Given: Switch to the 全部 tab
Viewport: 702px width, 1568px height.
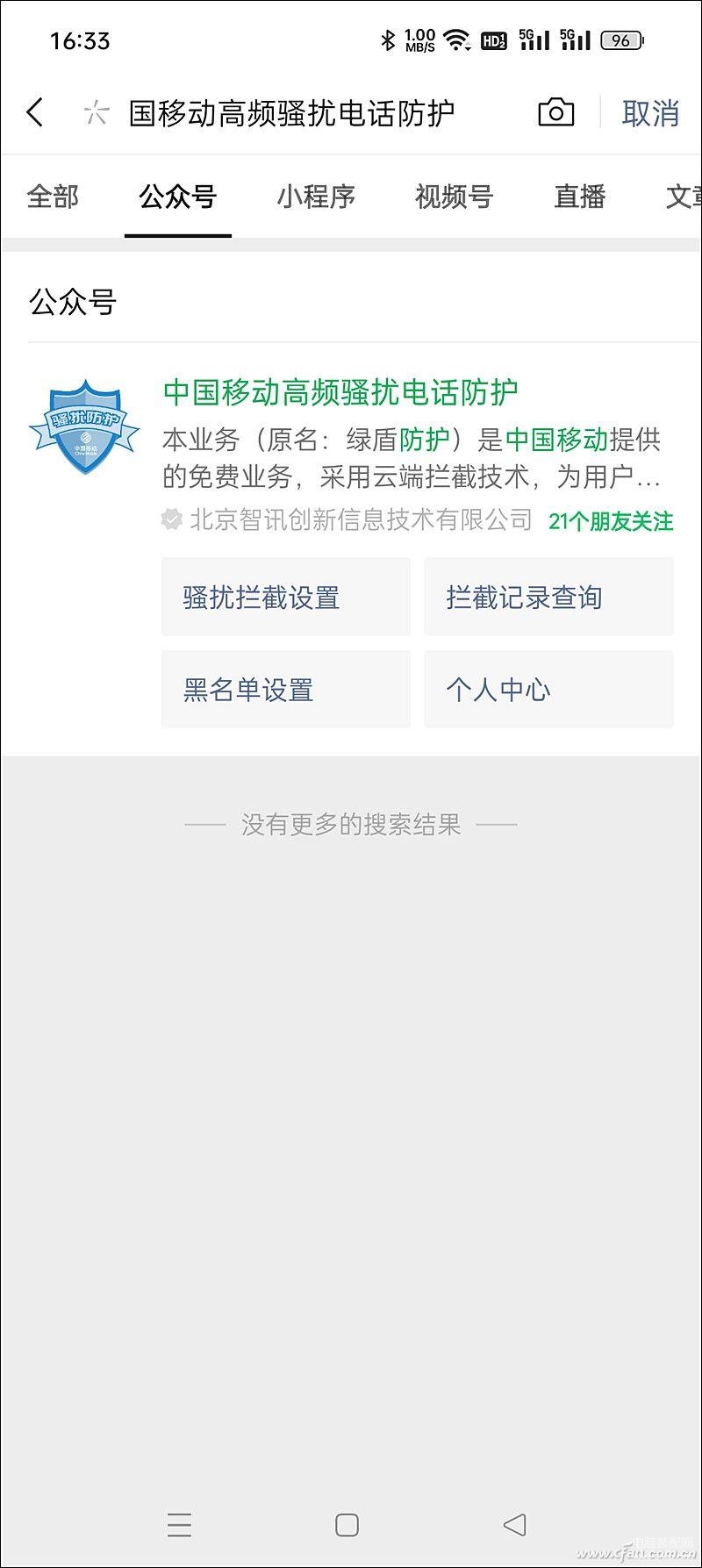Looking at the screenshot, I should point(53,197).
